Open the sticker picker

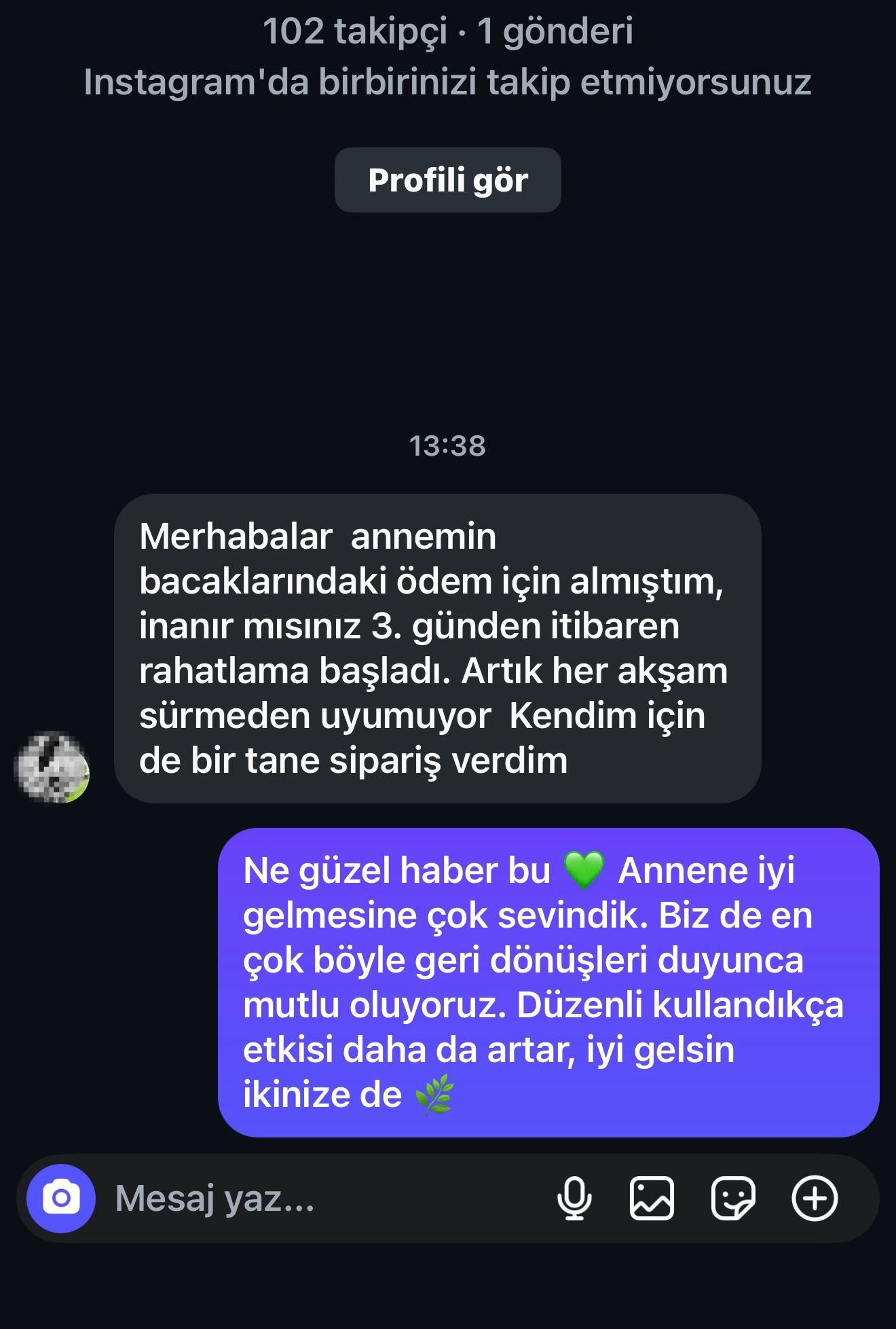pos(733,1199)
